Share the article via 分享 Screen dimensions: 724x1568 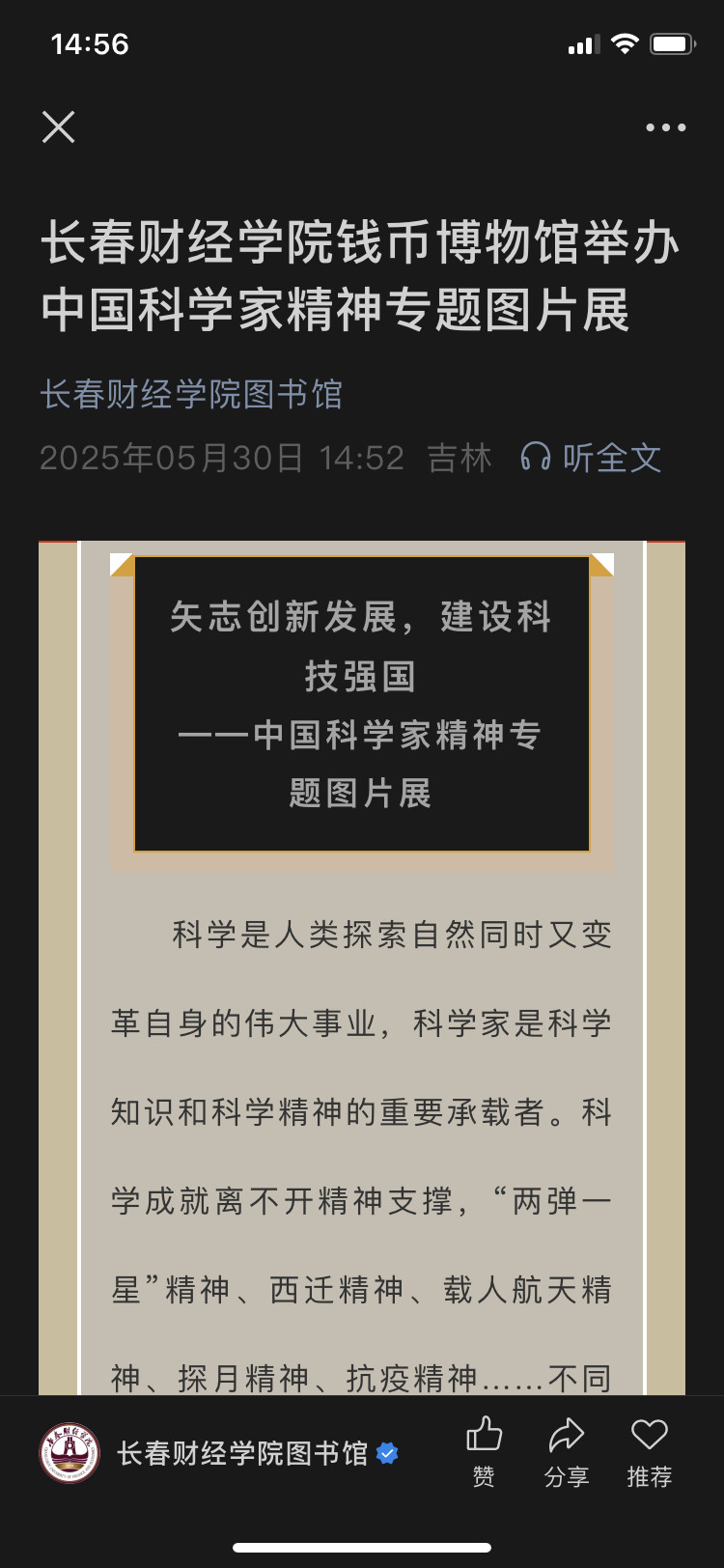(567, 1450)
